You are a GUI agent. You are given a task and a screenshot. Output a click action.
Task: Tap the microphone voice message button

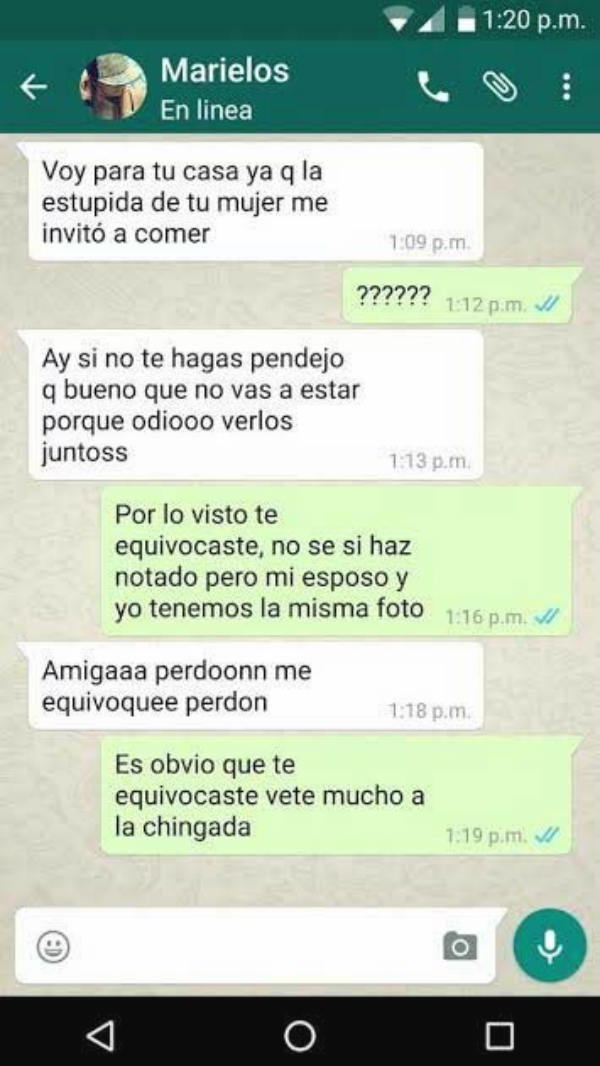[x=549, y=946]
